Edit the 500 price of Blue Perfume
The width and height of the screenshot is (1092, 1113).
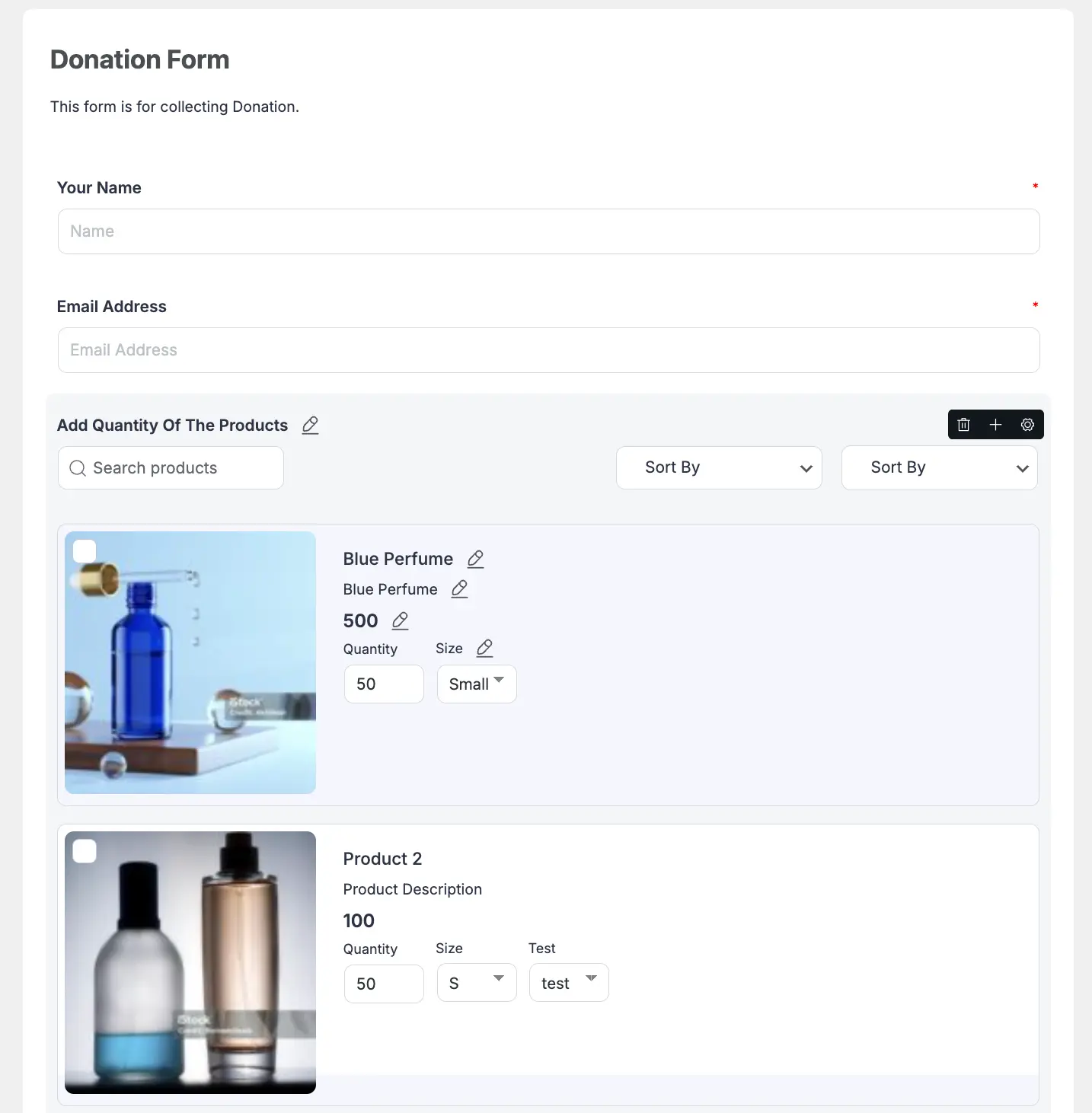401,621
